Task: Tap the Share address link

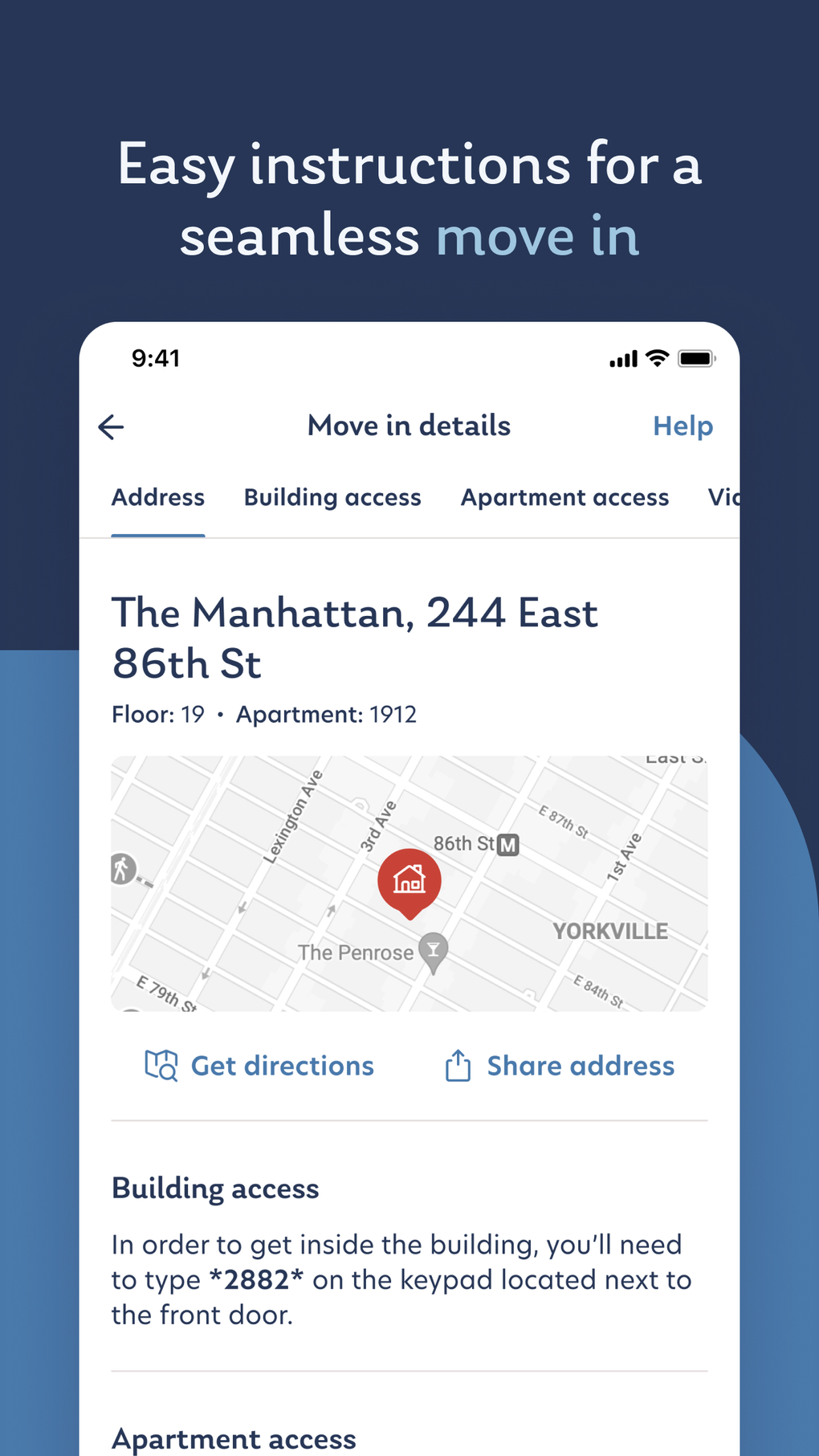Action: pos(580,1065)
